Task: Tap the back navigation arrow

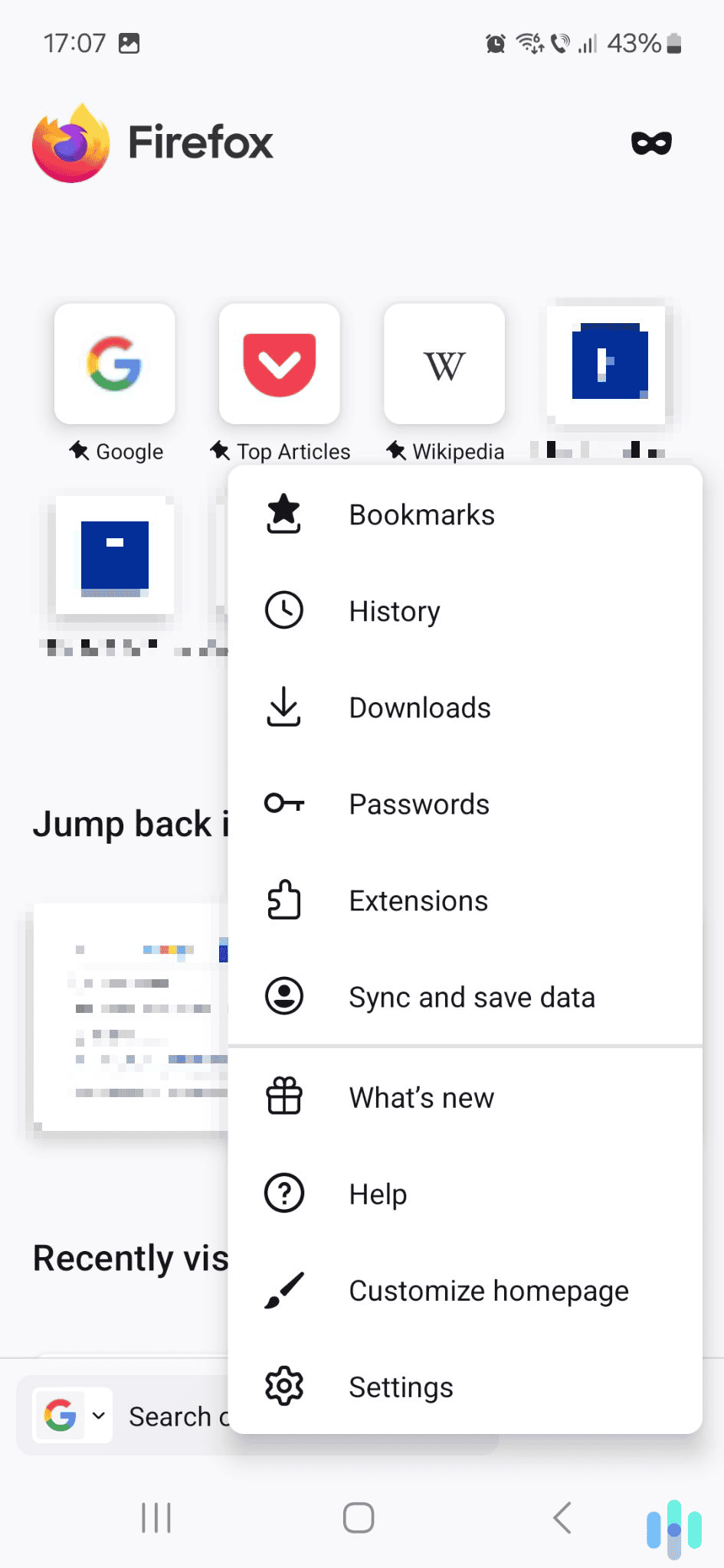Action: point(562,1518)
